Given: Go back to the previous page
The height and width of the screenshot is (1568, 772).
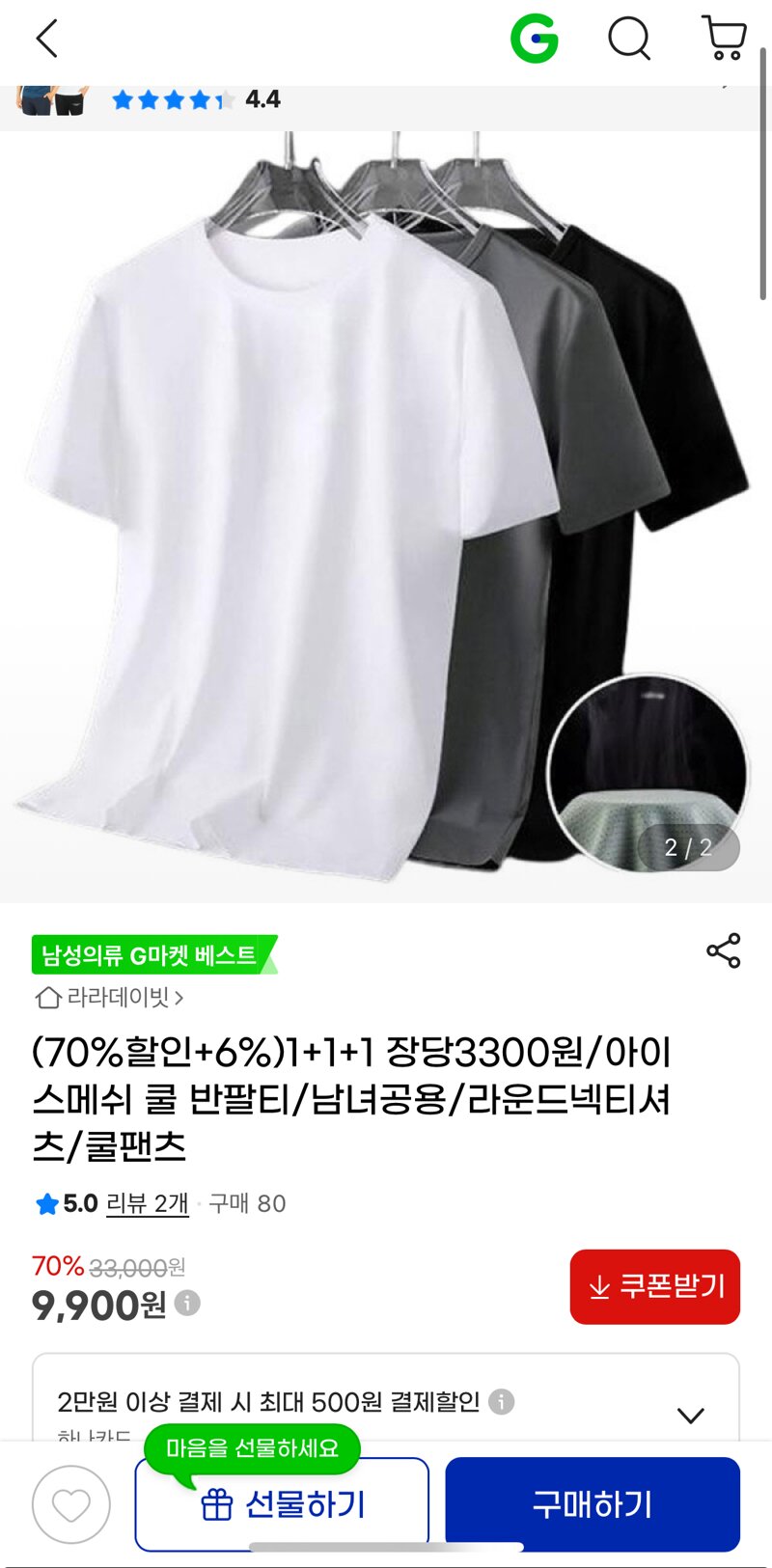Looking at the screenshot, I should click(46, 40).
